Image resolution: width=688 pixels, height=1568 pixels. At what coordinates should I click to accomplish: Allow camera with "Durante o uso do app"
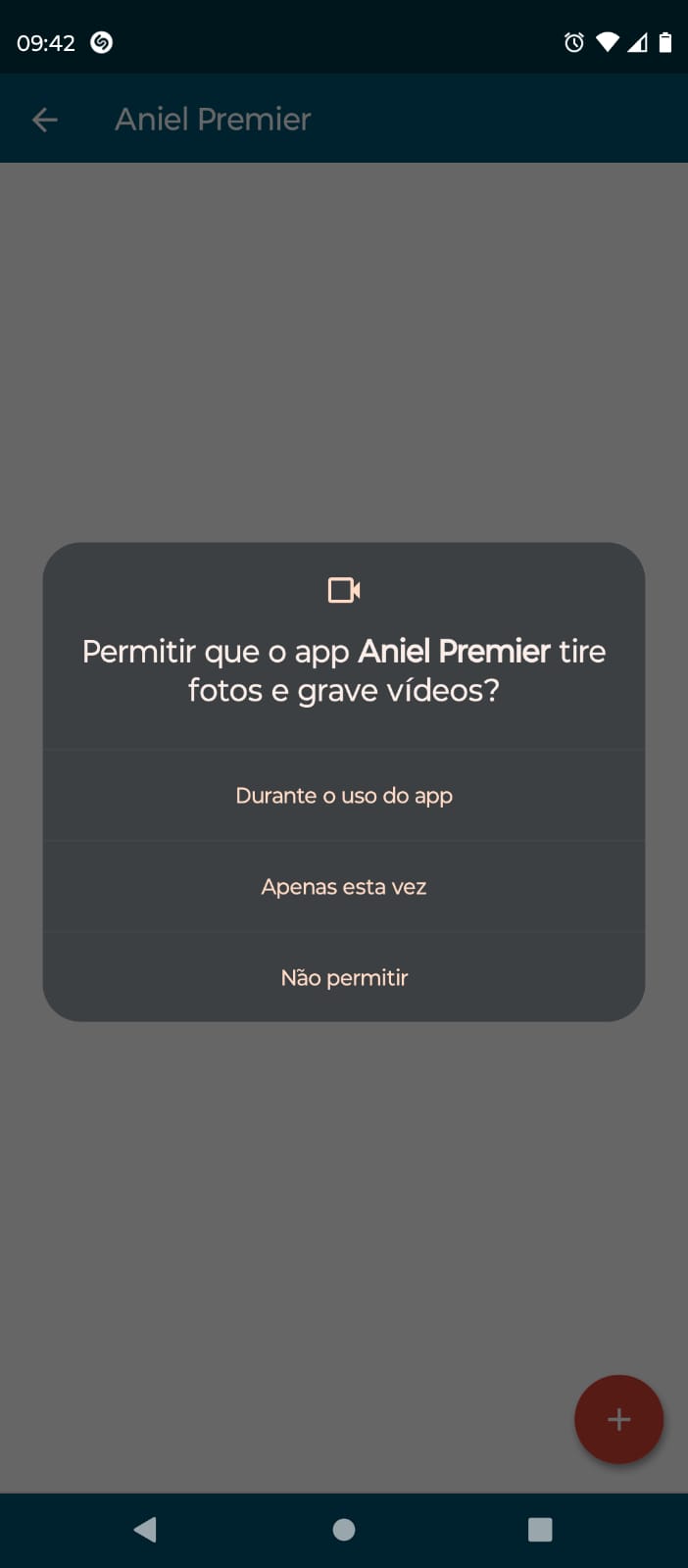(344, 796)
